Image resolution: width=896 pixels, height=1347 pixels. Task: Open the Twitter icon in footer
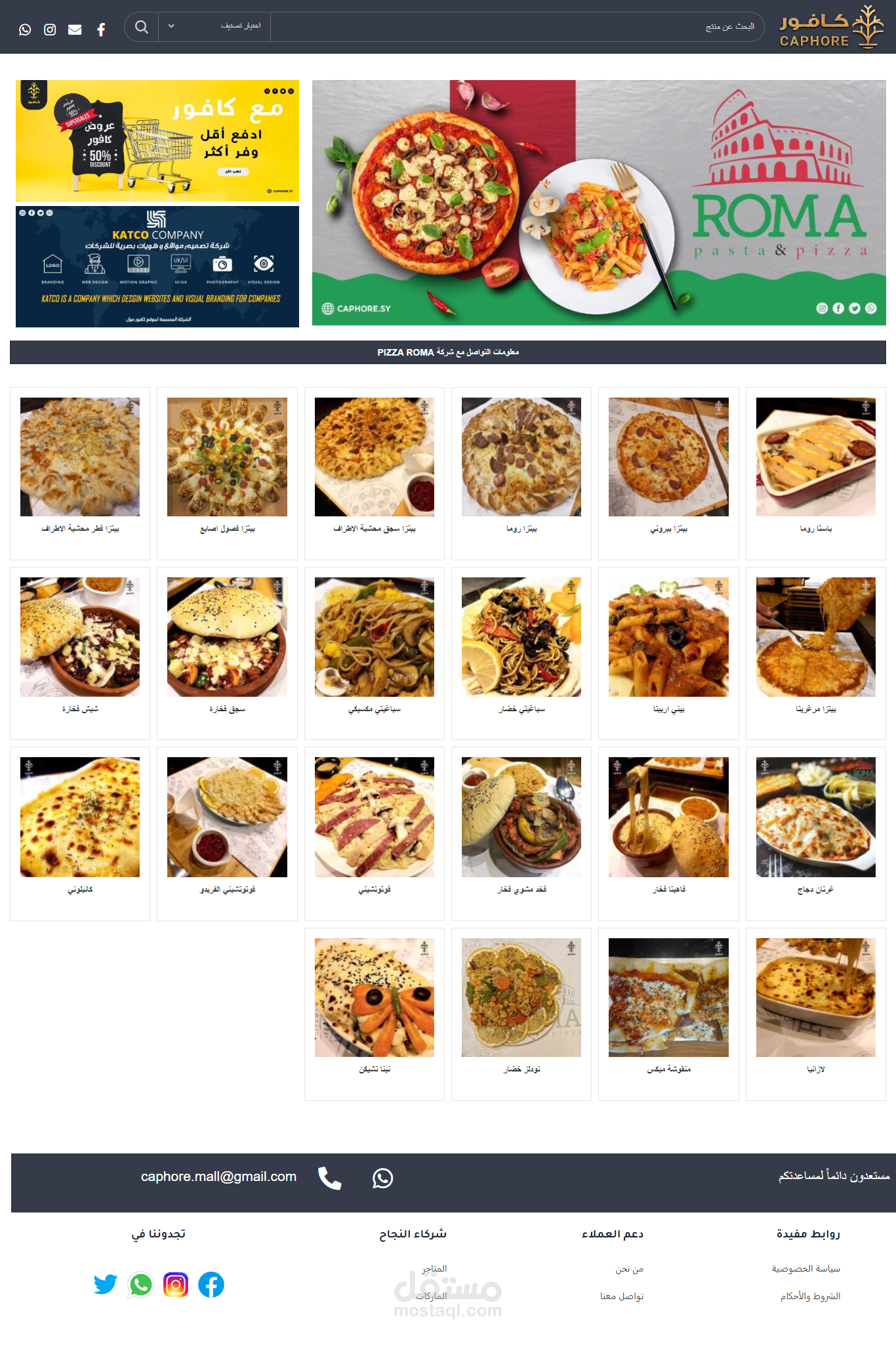point(106,1285)
